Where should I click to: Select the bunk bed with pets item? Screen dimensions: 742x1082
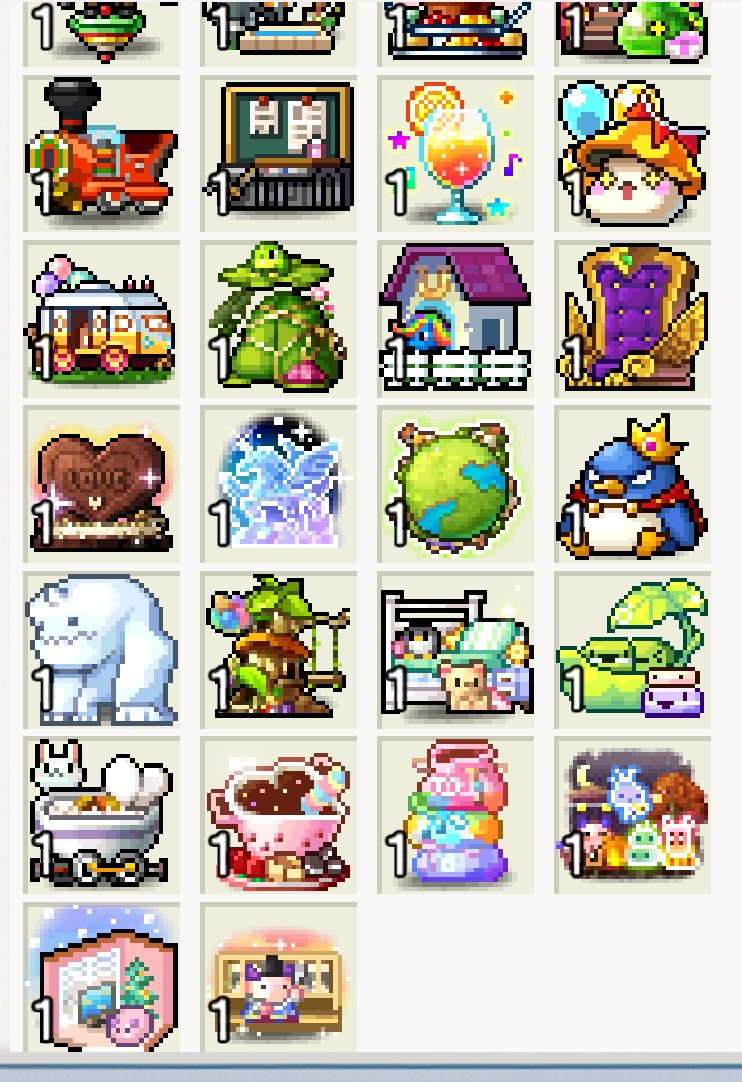[456, 650]
